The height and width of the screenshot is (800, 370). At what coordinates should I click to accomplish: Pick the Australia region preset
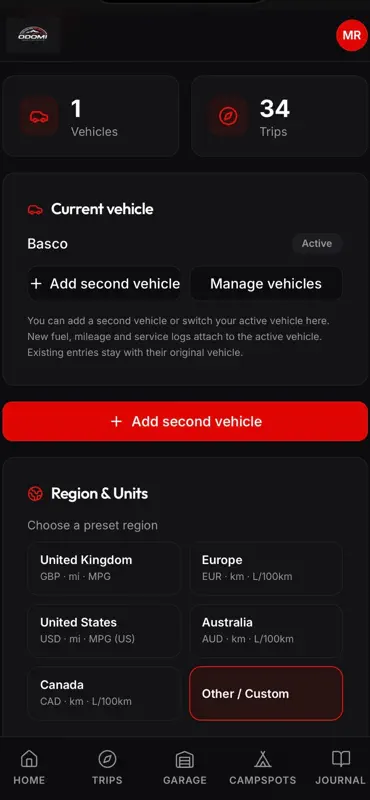pos(266,631)
